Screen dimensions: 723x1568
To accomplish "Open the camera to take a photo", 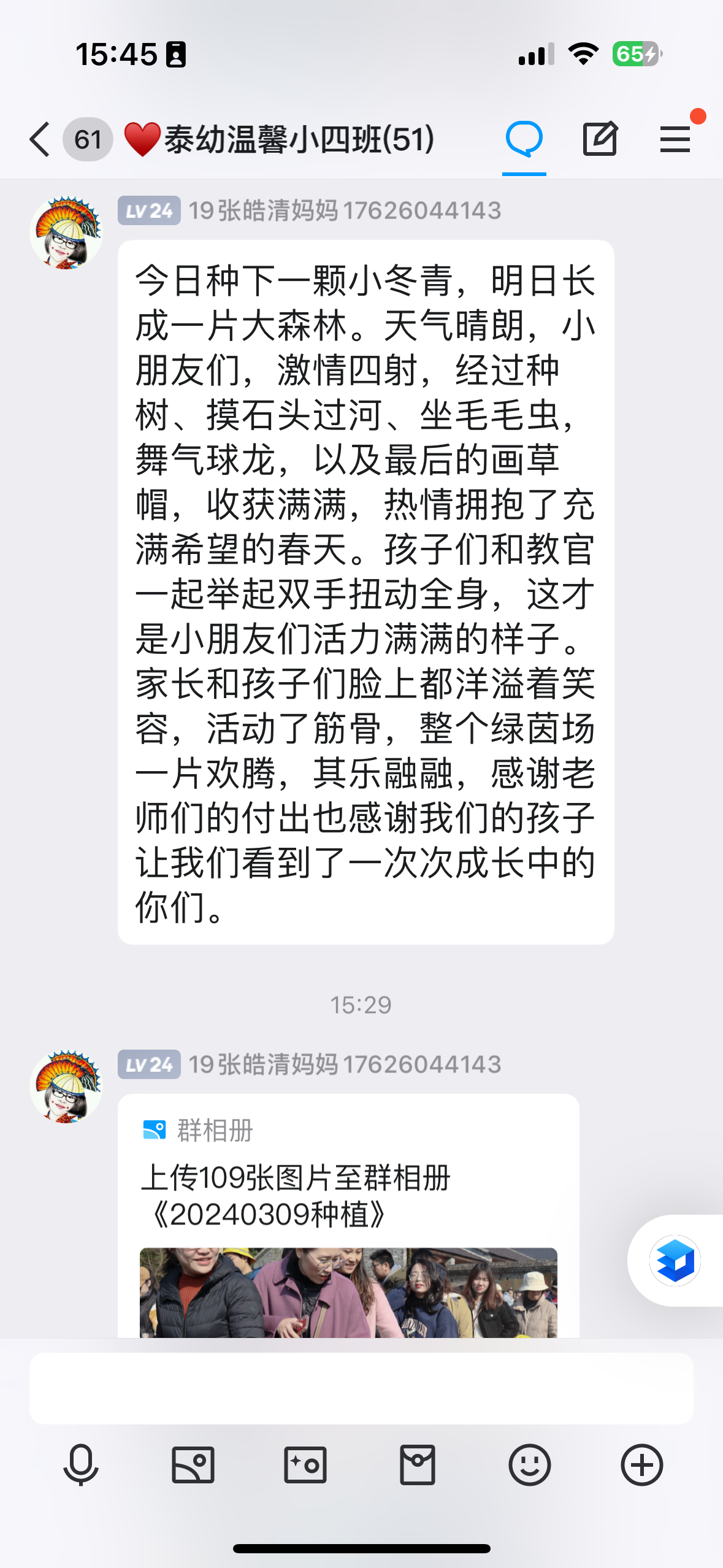I will [305, 1465].
